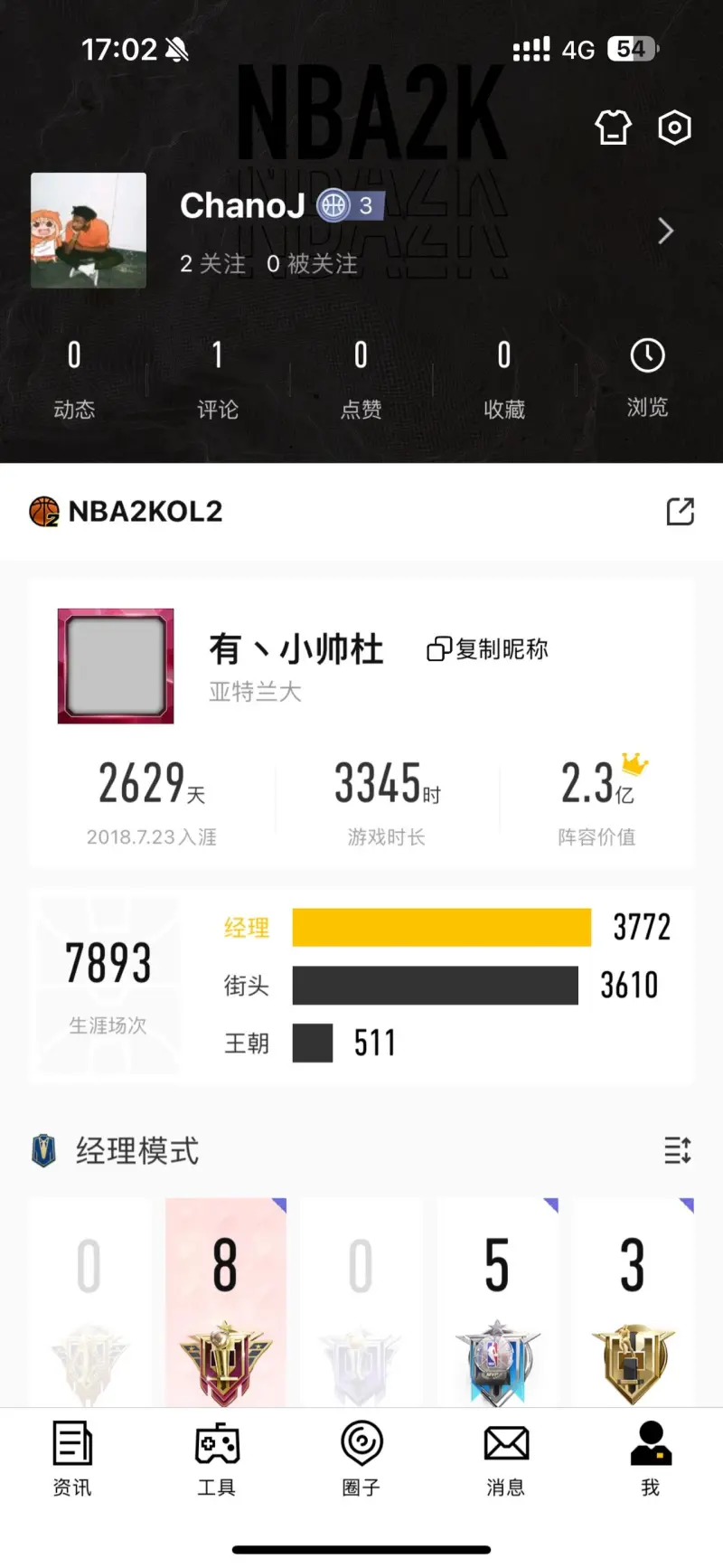Switch to the 资讯 tab
Screen dimensions: 723x1568
click(72, 1459)
